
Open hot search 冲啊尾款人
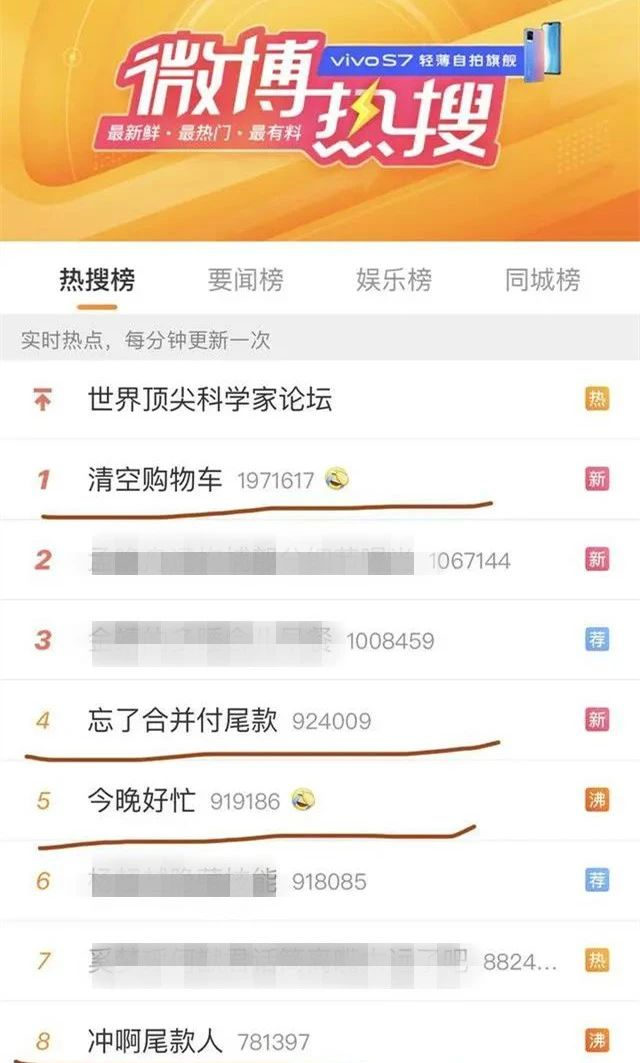155,1041
